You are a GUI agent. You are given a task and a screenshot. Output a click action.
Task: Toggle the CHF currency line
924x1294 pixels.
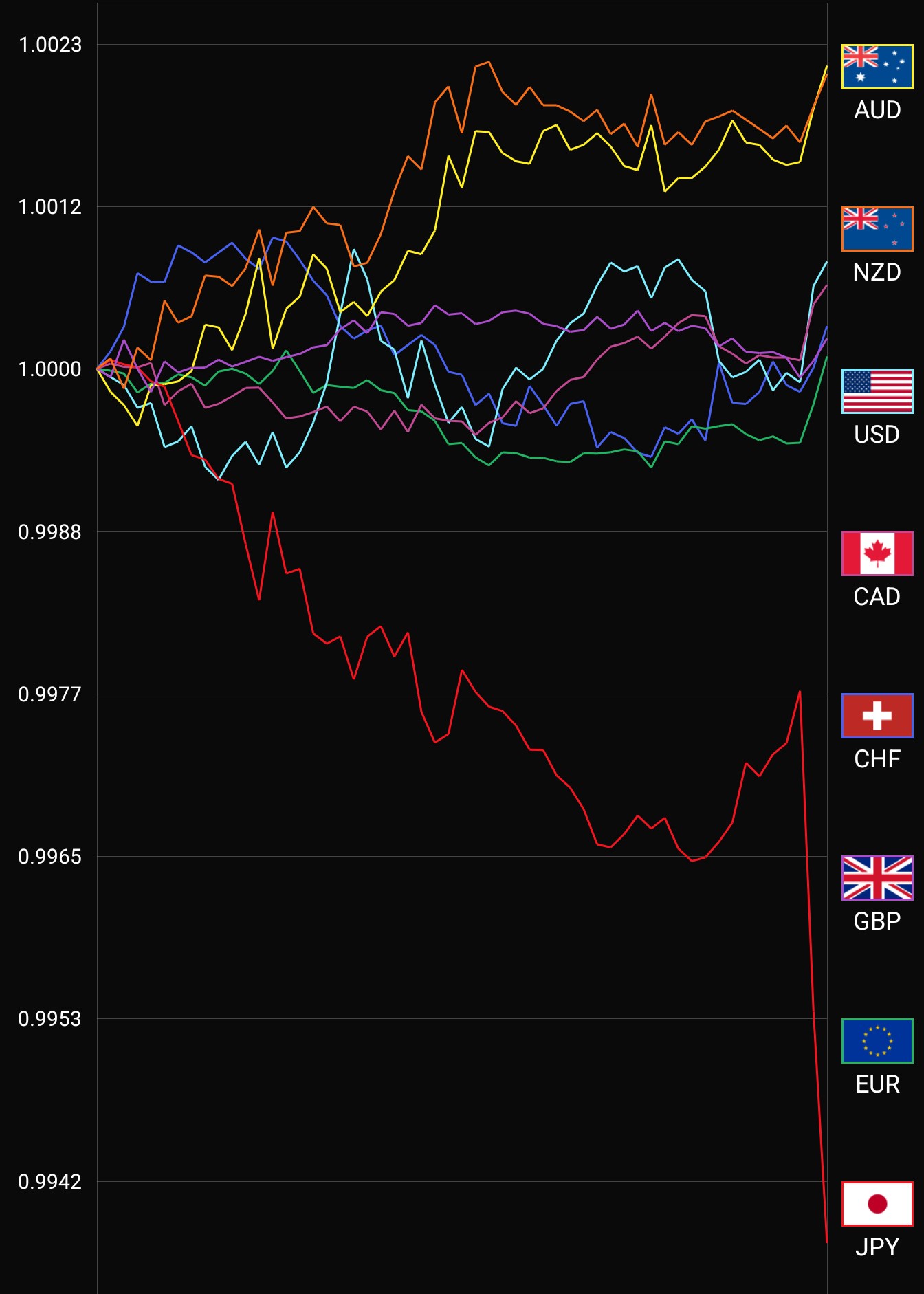(x=877, y=716)
